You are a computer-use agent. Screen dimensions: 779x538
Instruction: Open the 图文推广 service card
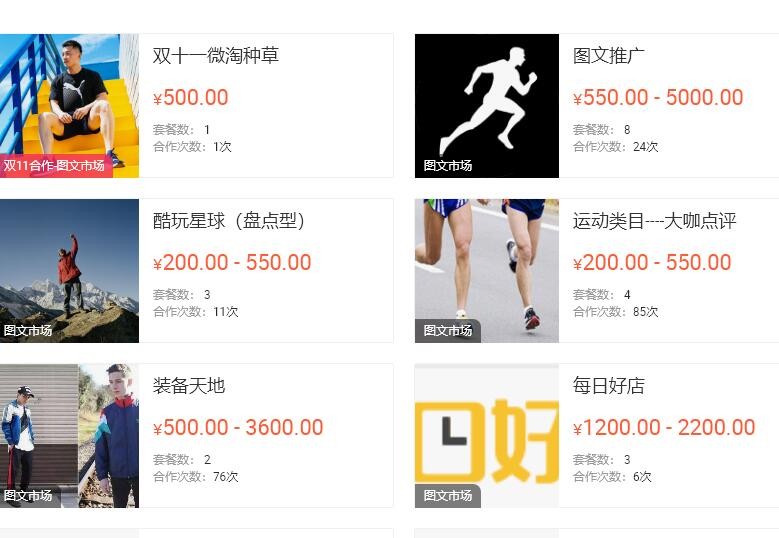tap(608, 56)
